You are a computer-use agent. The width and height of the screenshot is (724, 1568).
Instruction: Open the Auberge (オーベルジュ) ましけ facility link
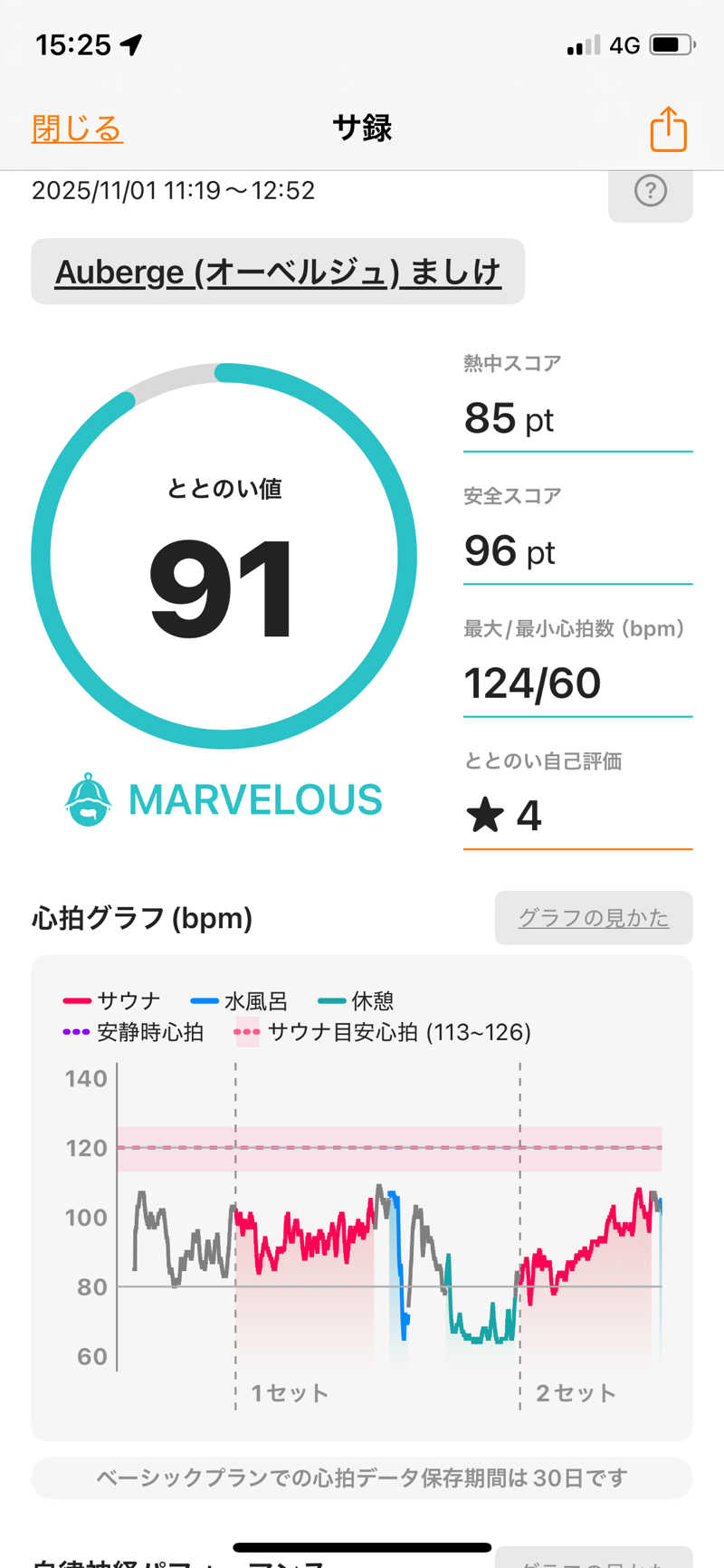pos(278,272)
